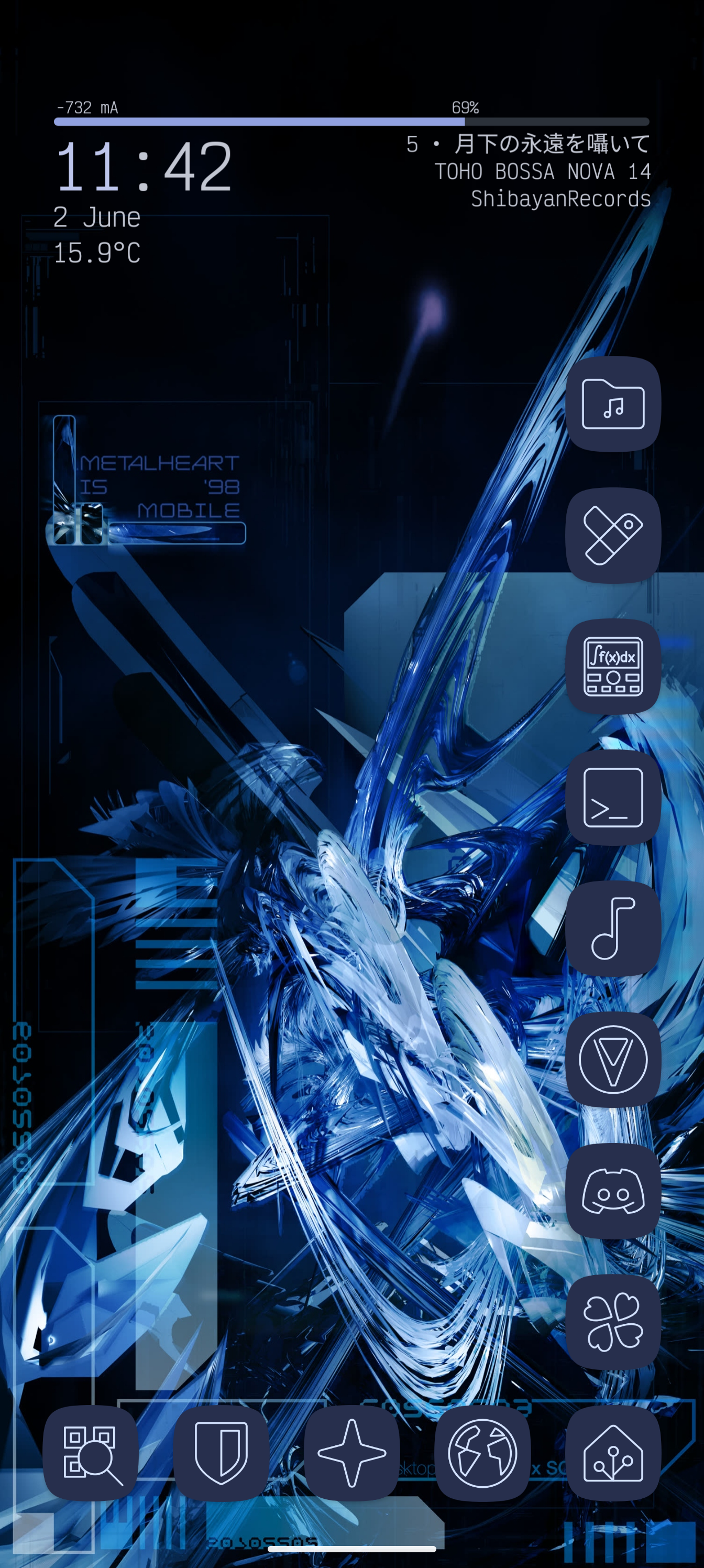Launch the globe browser app
The image size is (704, 1568).
coord(482,1453)
